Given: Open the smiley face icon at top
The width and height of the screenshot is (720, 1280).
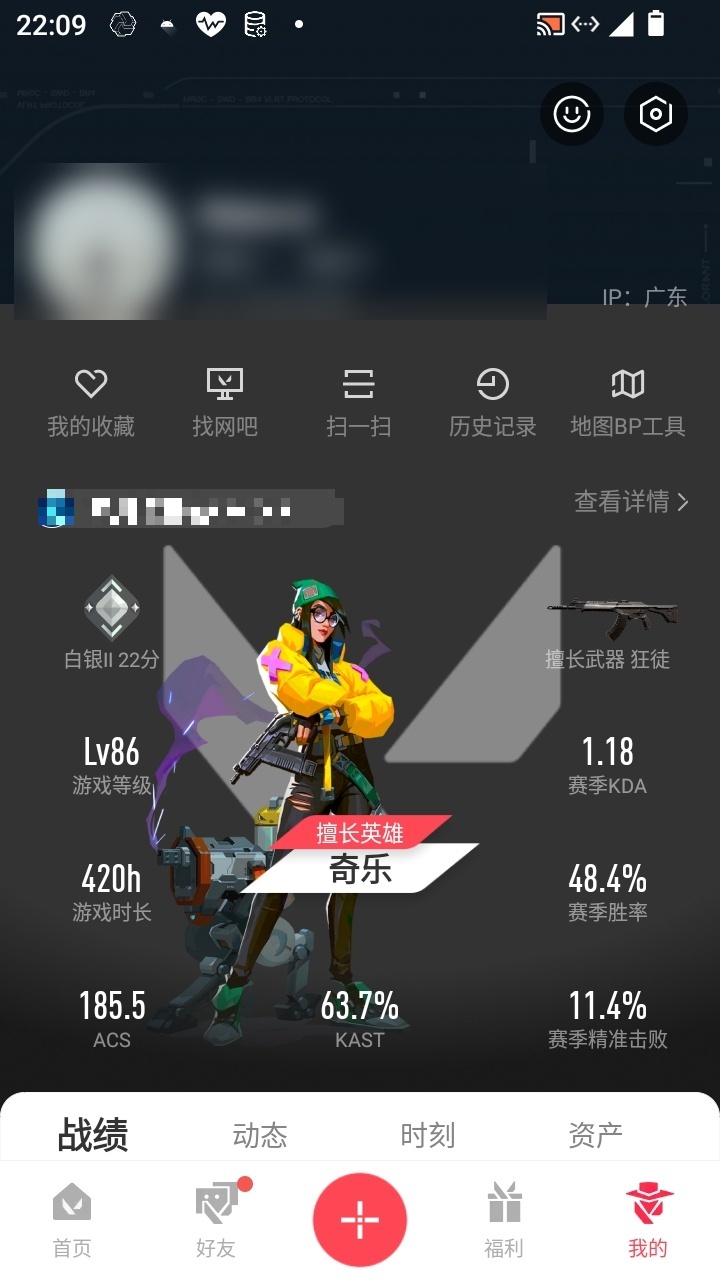Looking at the screenshot, I should click(572, 114).
